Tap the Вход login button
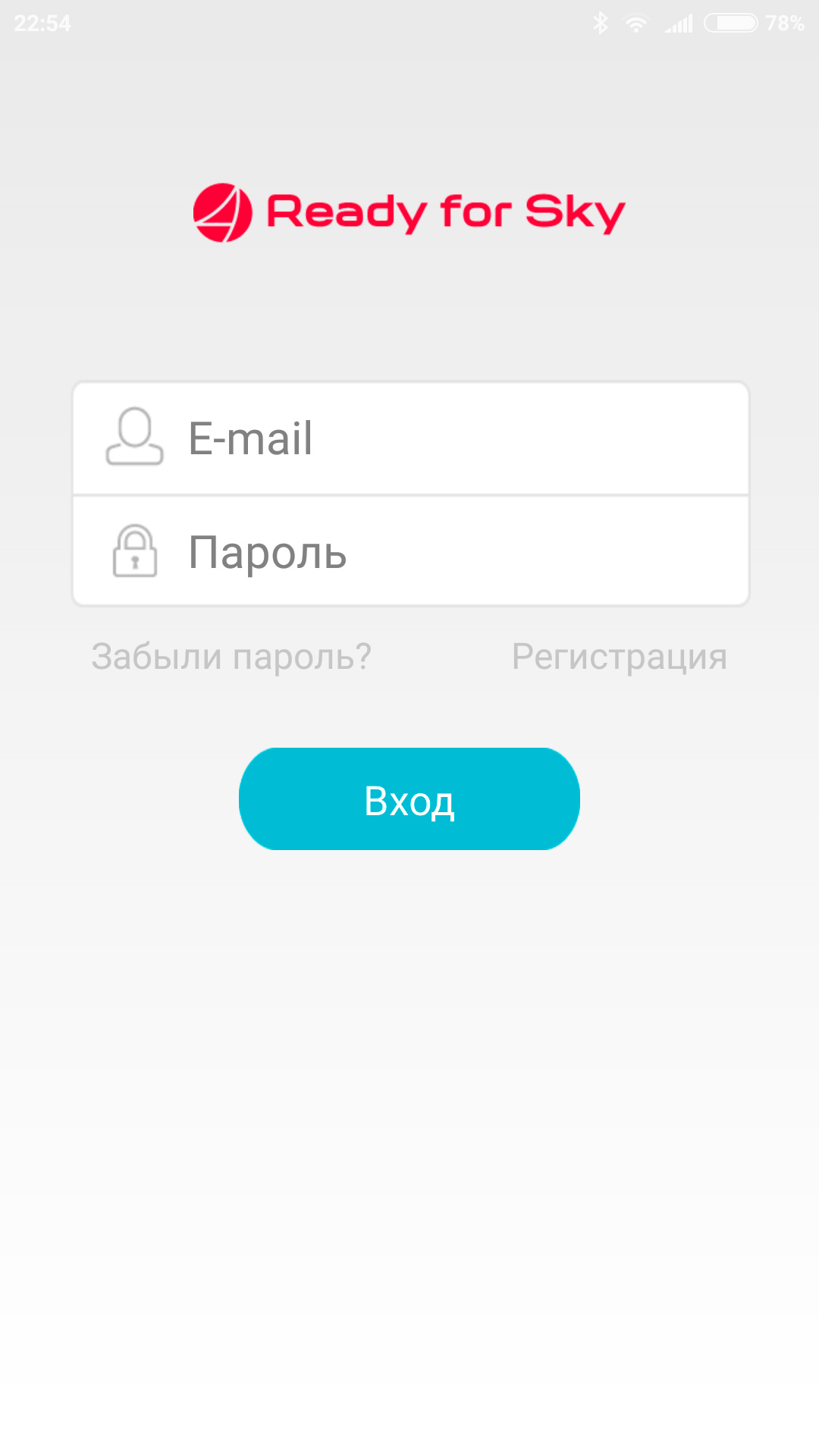 click(x=409, y=799)
